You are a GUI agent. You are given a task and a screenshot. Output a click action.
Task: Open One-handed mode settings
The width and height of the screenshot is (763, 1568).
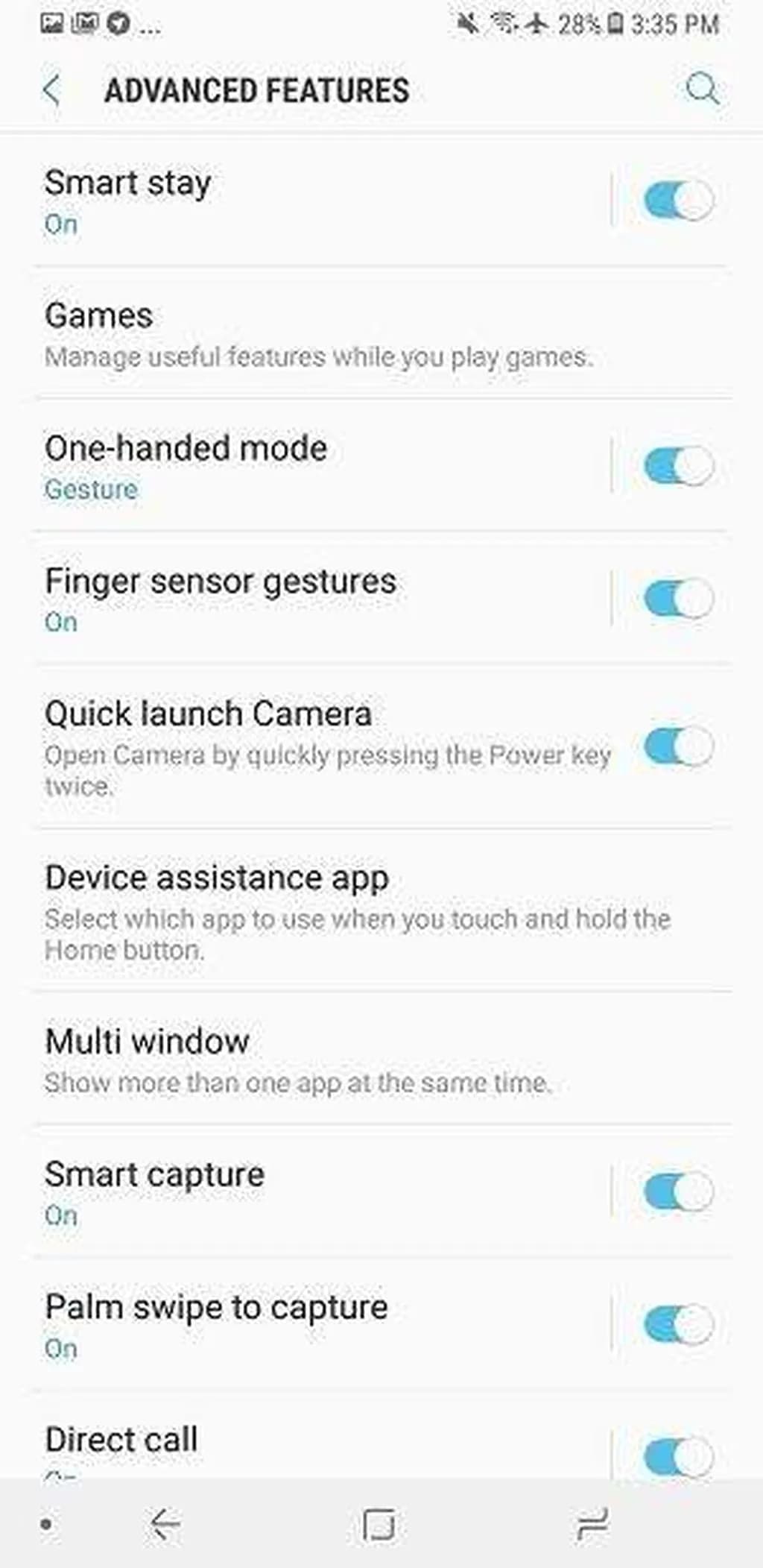coord(298,466)
